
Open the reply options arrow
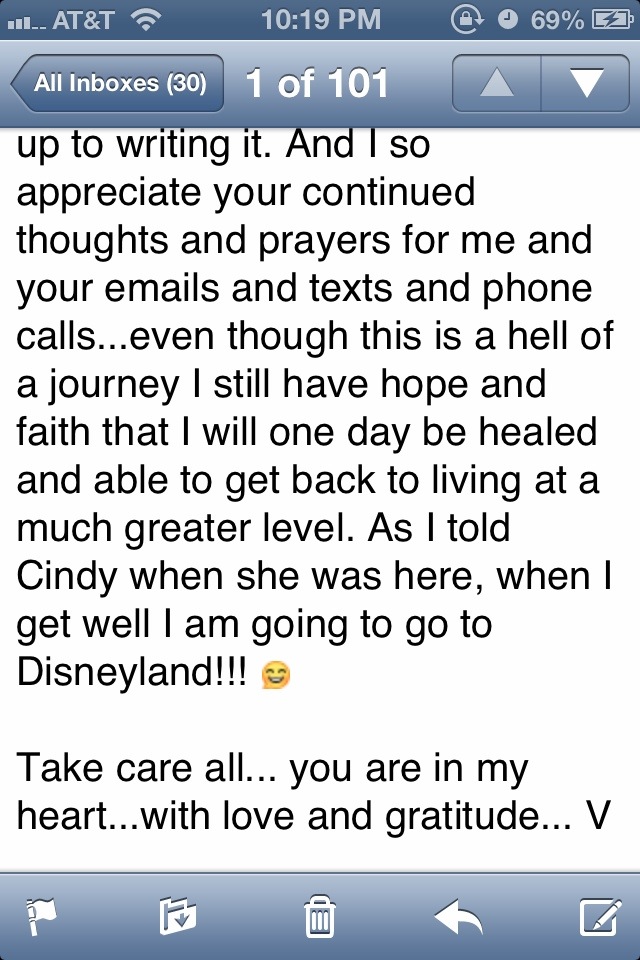459,915
